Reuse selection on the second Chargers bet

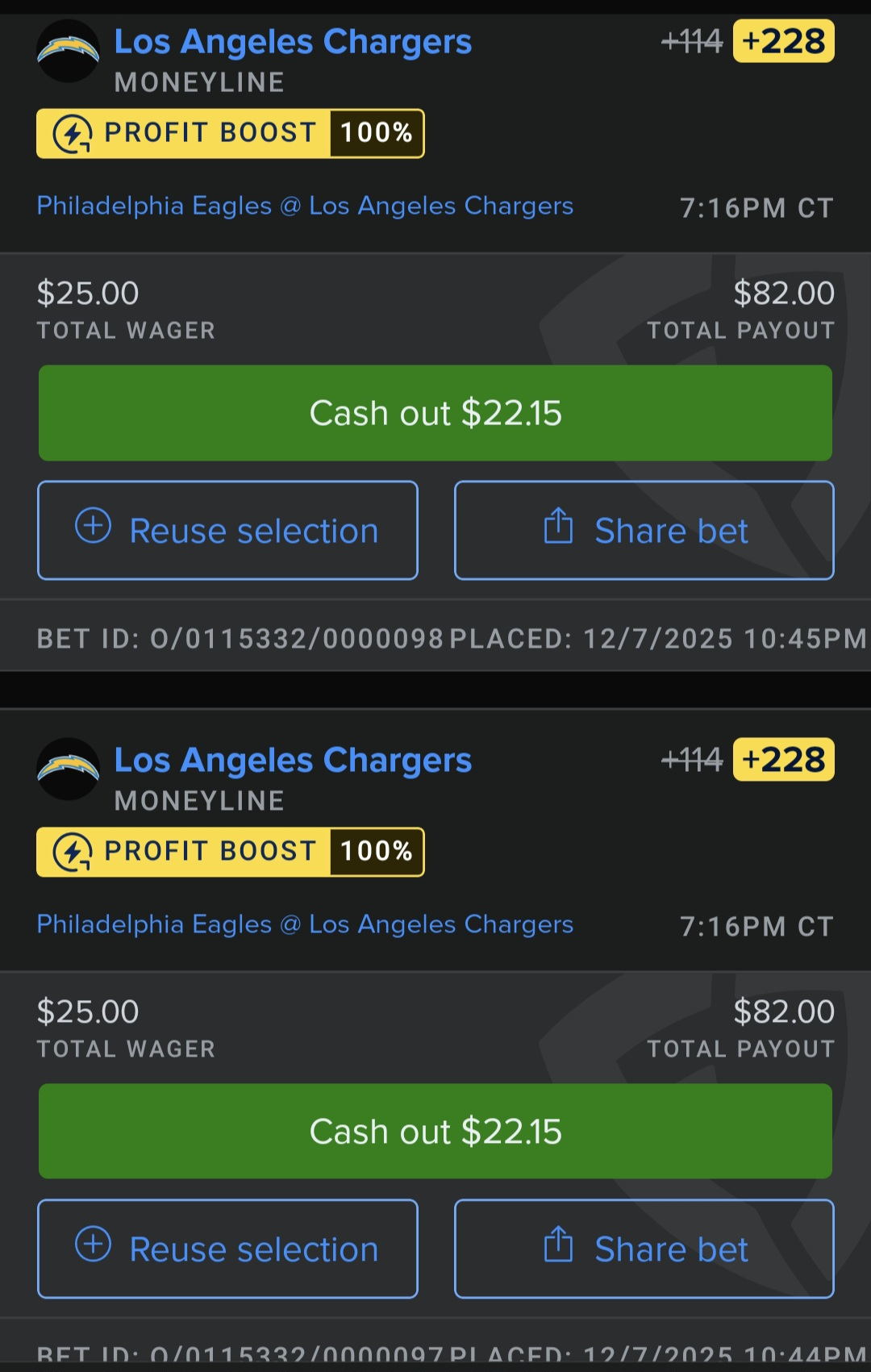pos(227,1249)
